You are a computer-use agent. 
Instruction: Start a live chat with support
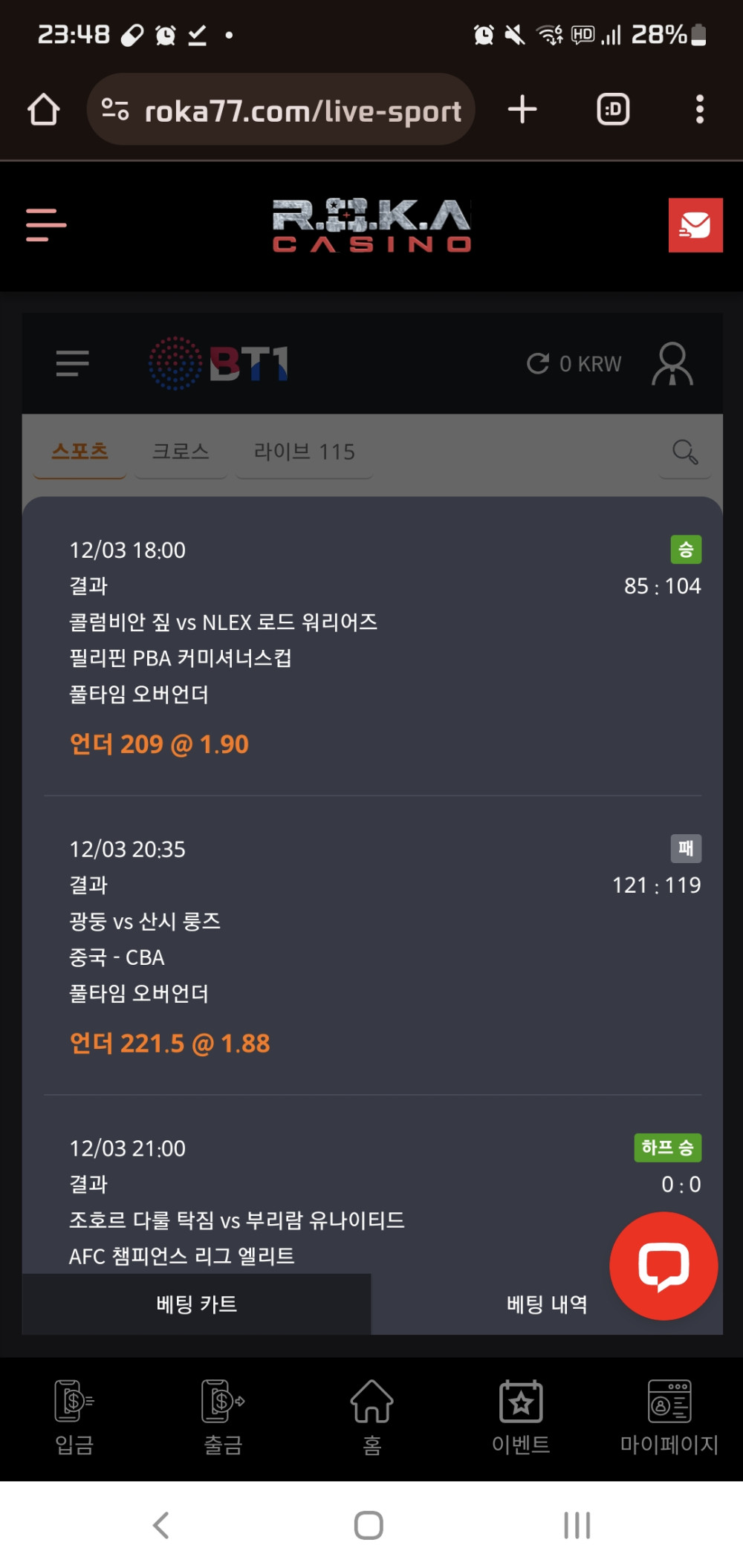(663, 1266)
